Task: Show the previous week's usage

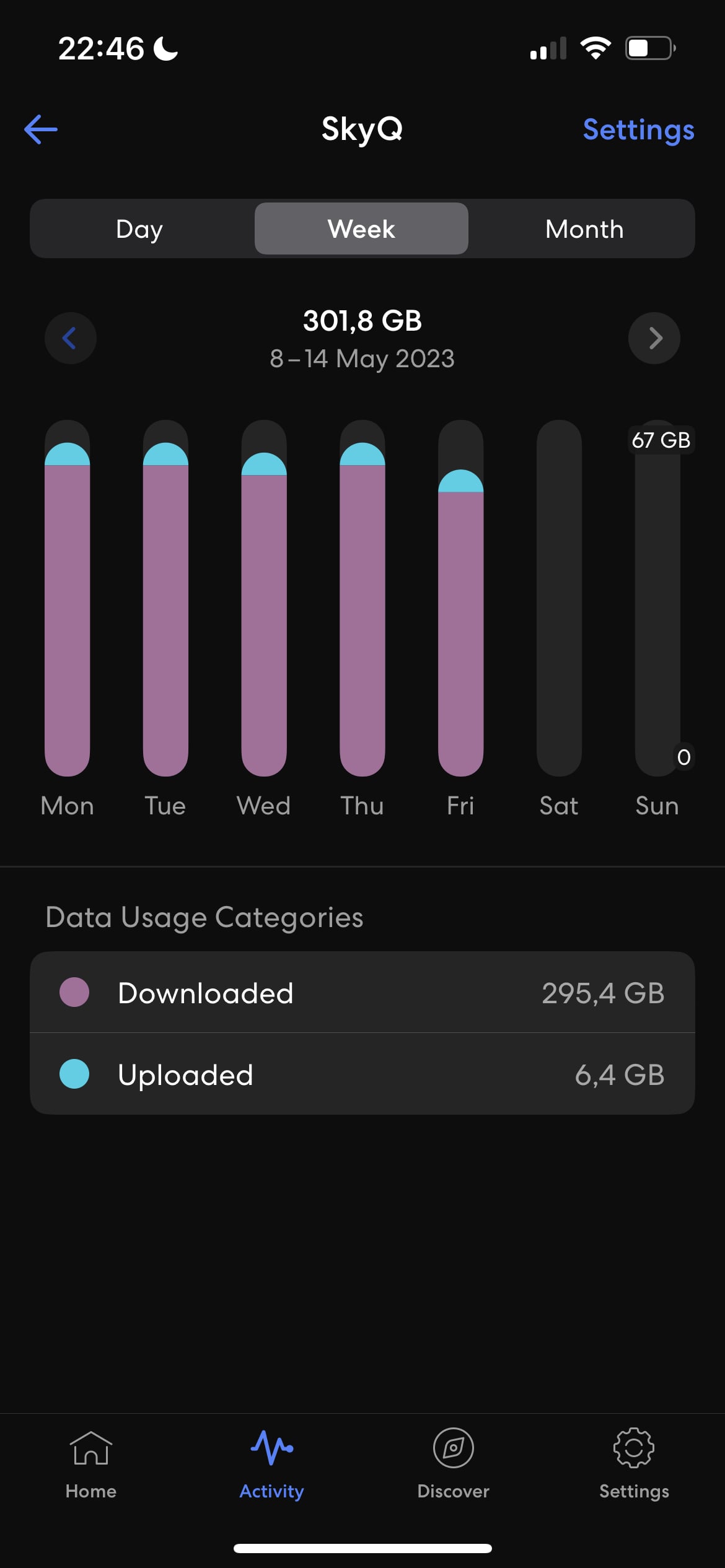Action: click(70, 338)
